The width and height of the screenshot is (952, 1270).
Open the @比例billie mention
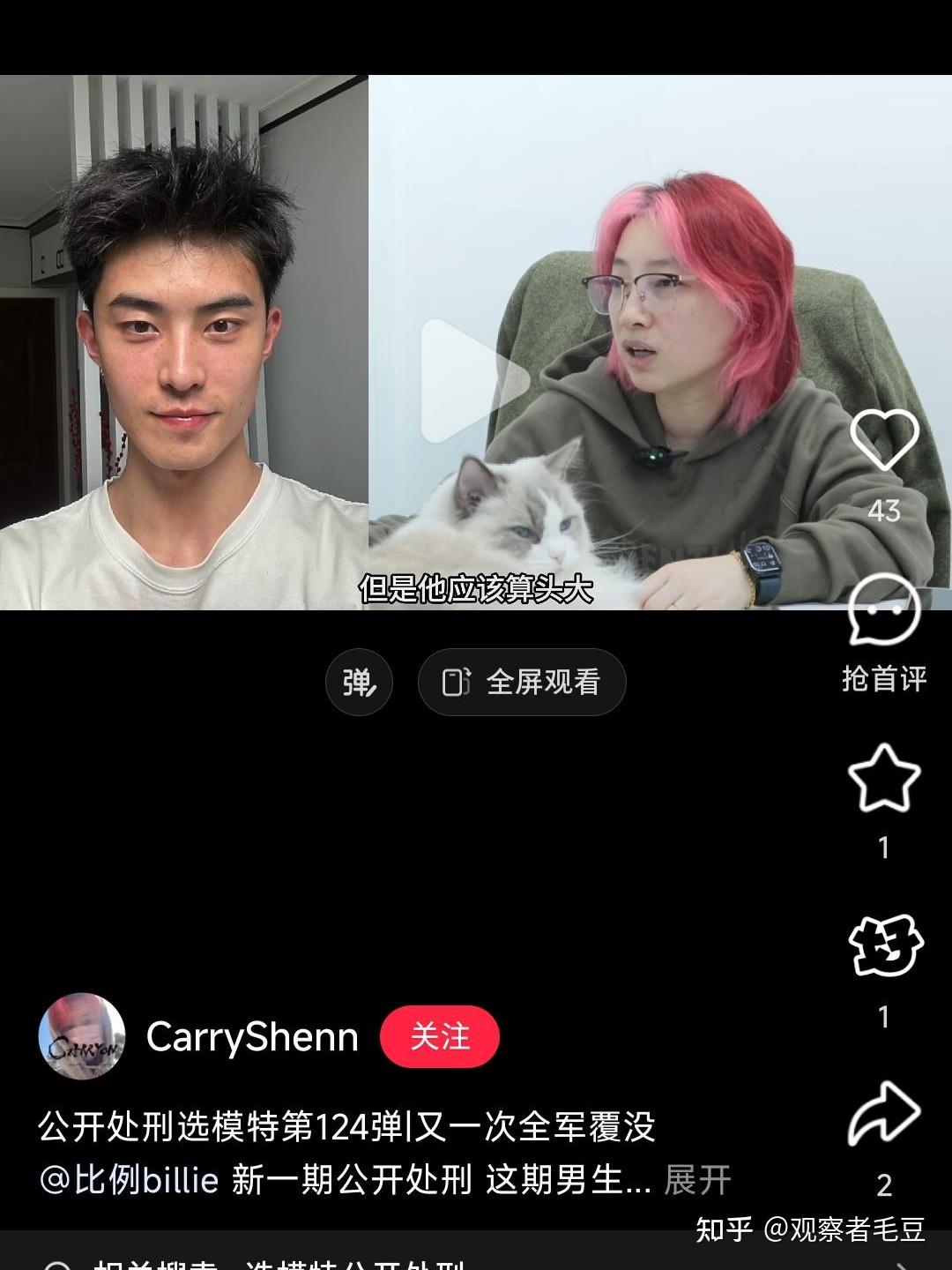pyautogui.click(x=129, y=1180)
